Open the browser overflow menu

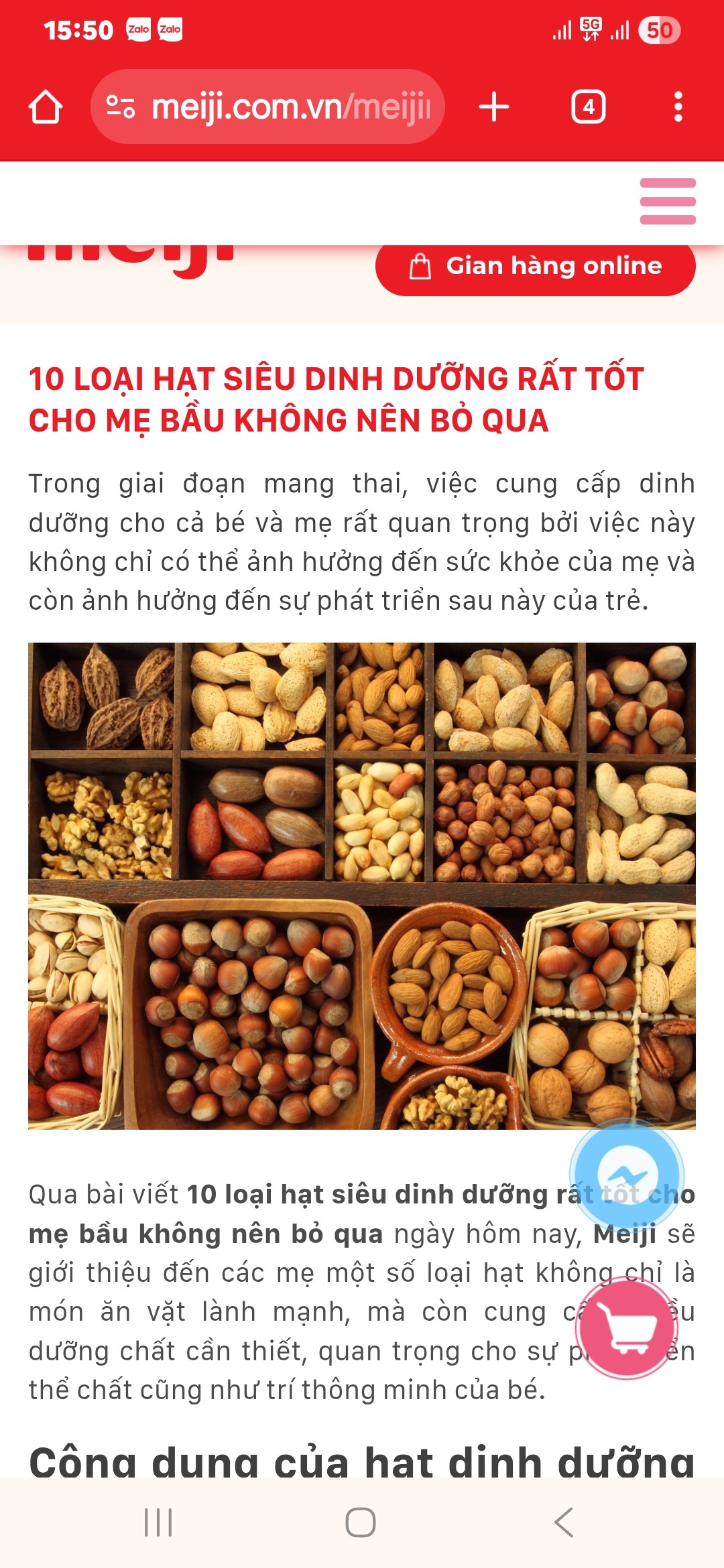678,107
